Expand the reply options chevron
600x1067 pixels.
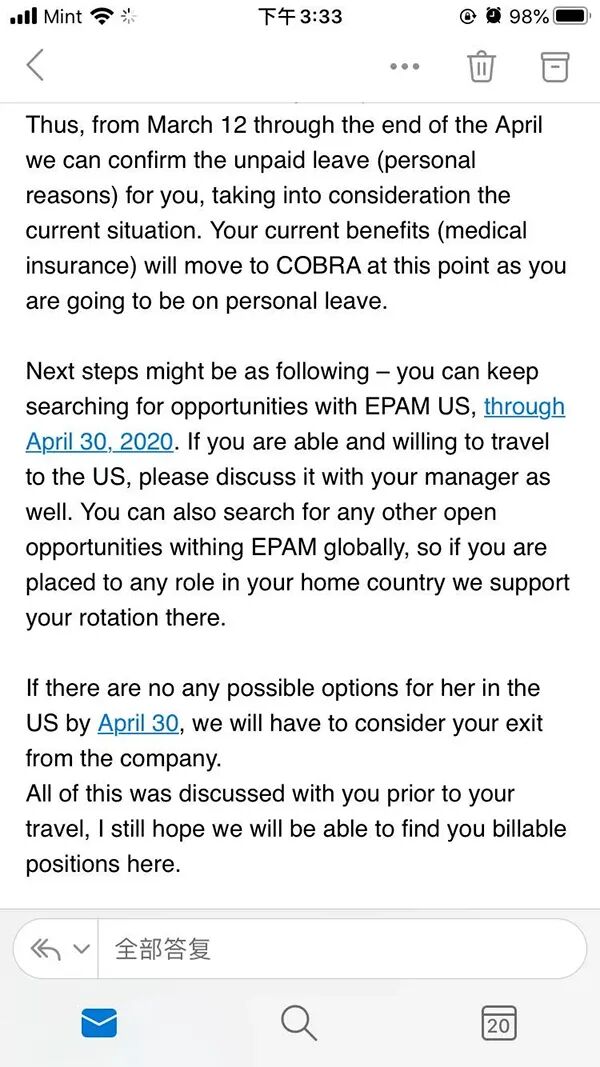(x=81, y=949)
